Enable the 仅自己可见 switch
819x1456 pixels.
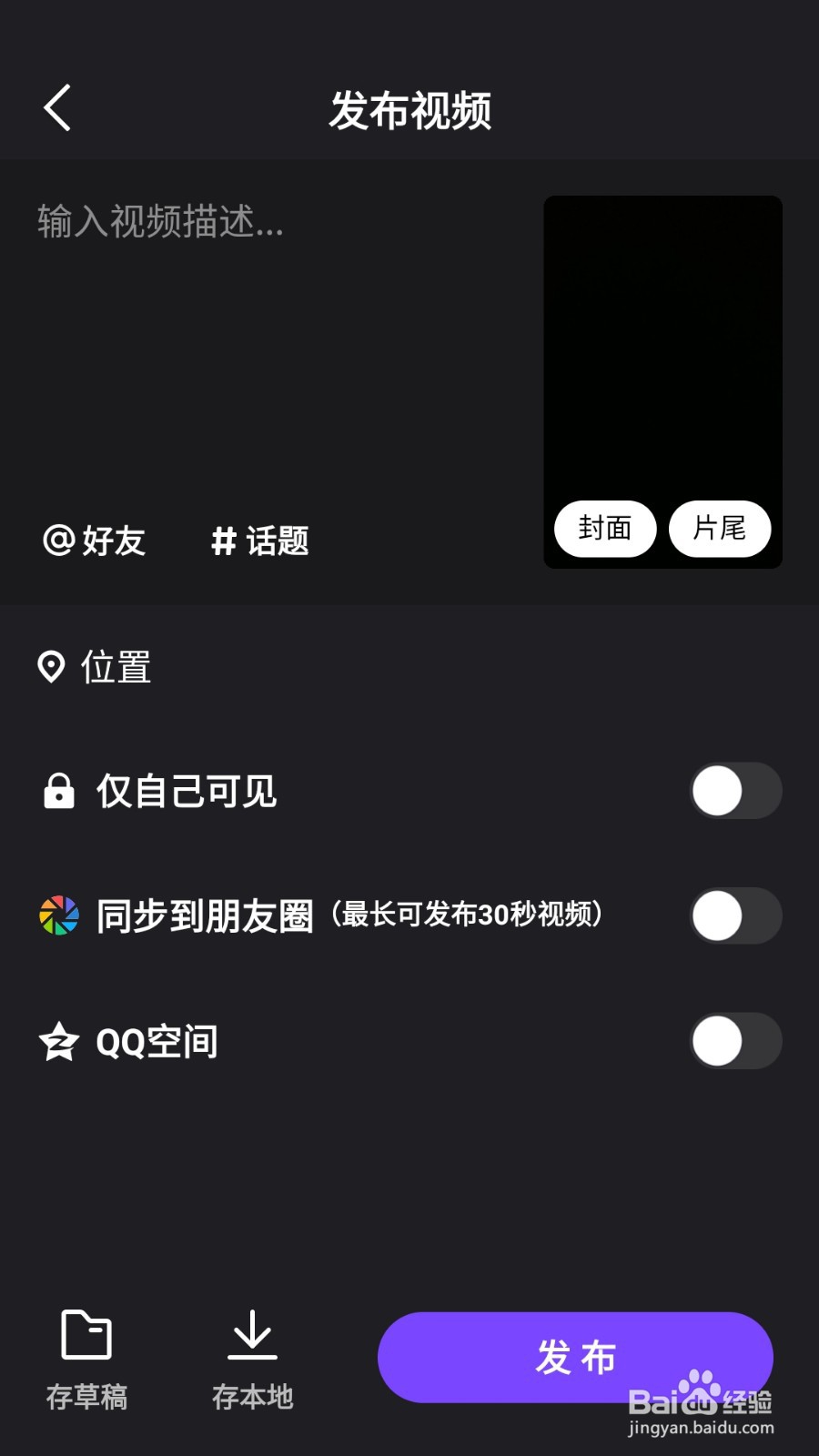click(x=735, y=791)
